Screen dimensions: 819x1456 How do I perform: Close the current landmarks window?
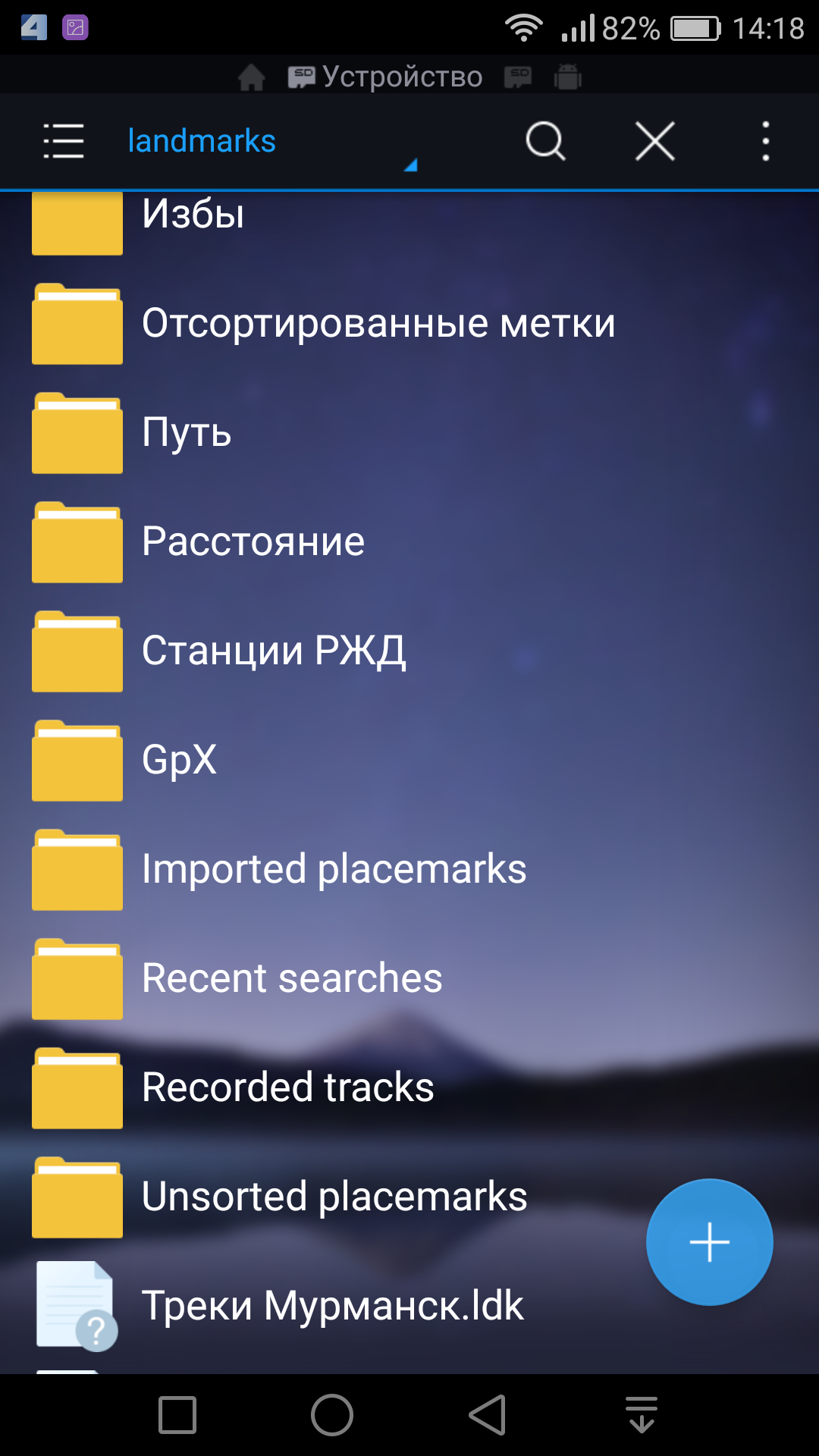click(654, 141)
